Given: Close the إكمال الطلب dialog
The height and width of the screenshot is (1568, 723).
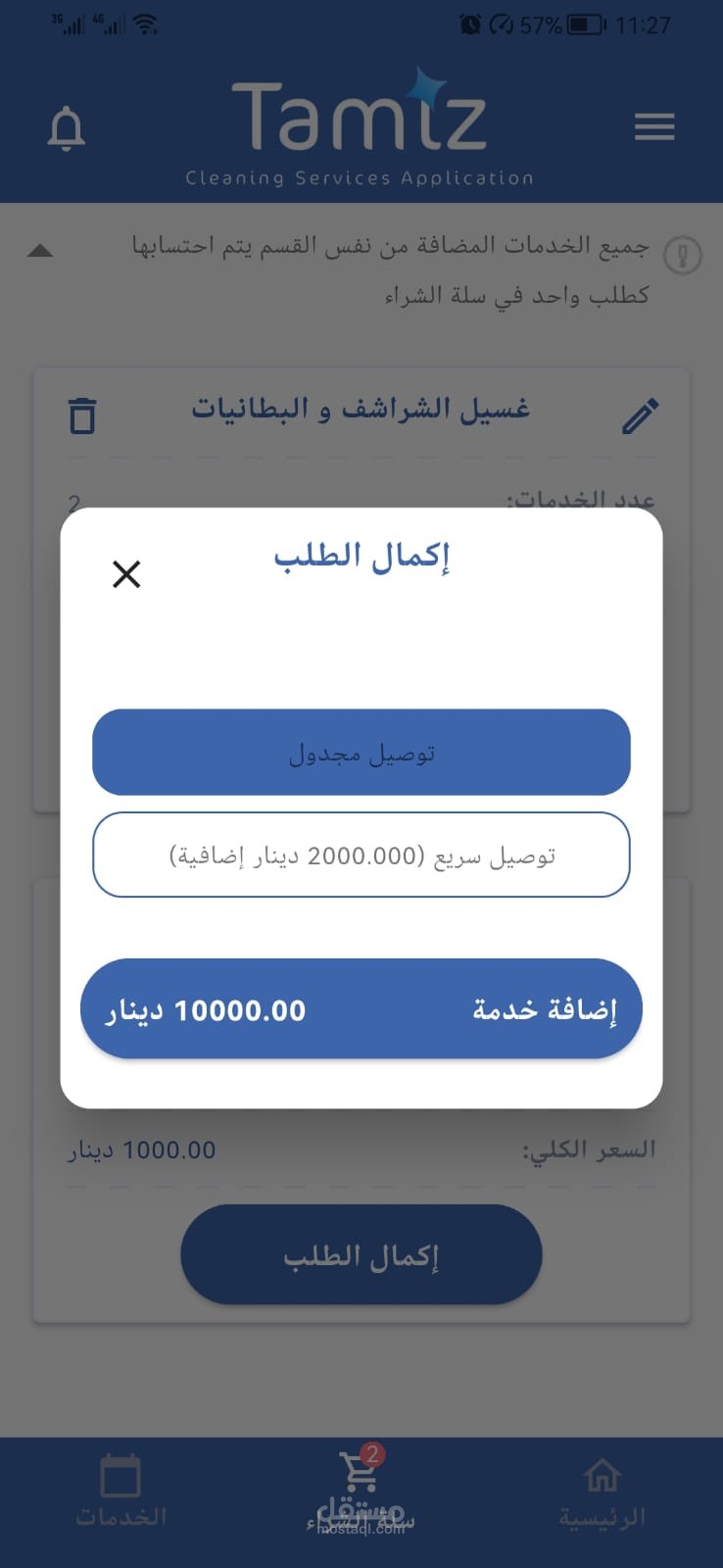Looking at the screenshot, I should coord(126,573).
